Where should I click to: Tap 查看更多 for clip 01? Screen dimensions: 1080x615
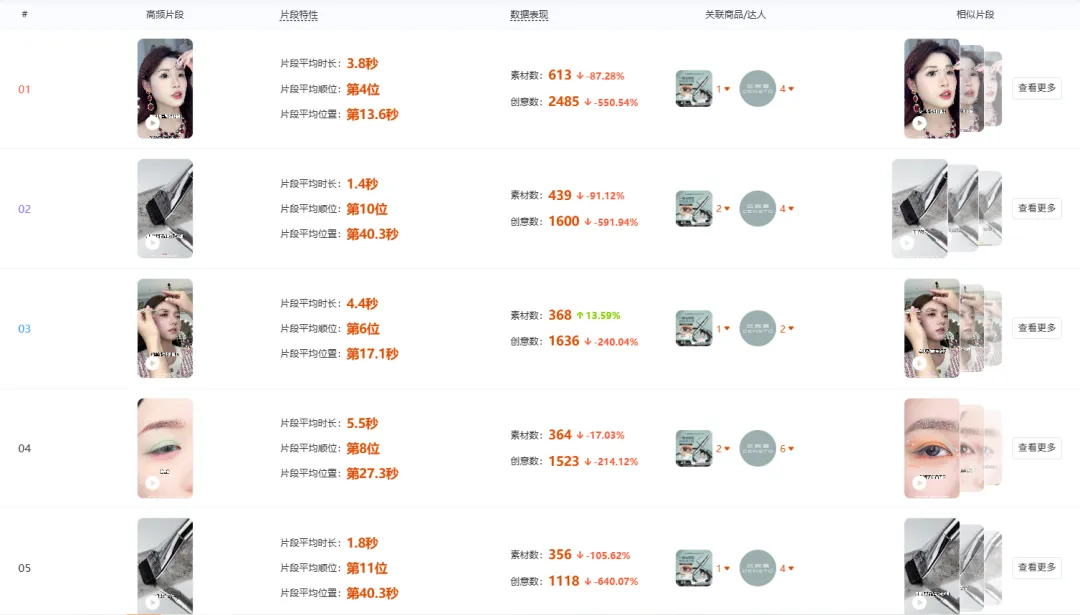(x=1036, y=88)
